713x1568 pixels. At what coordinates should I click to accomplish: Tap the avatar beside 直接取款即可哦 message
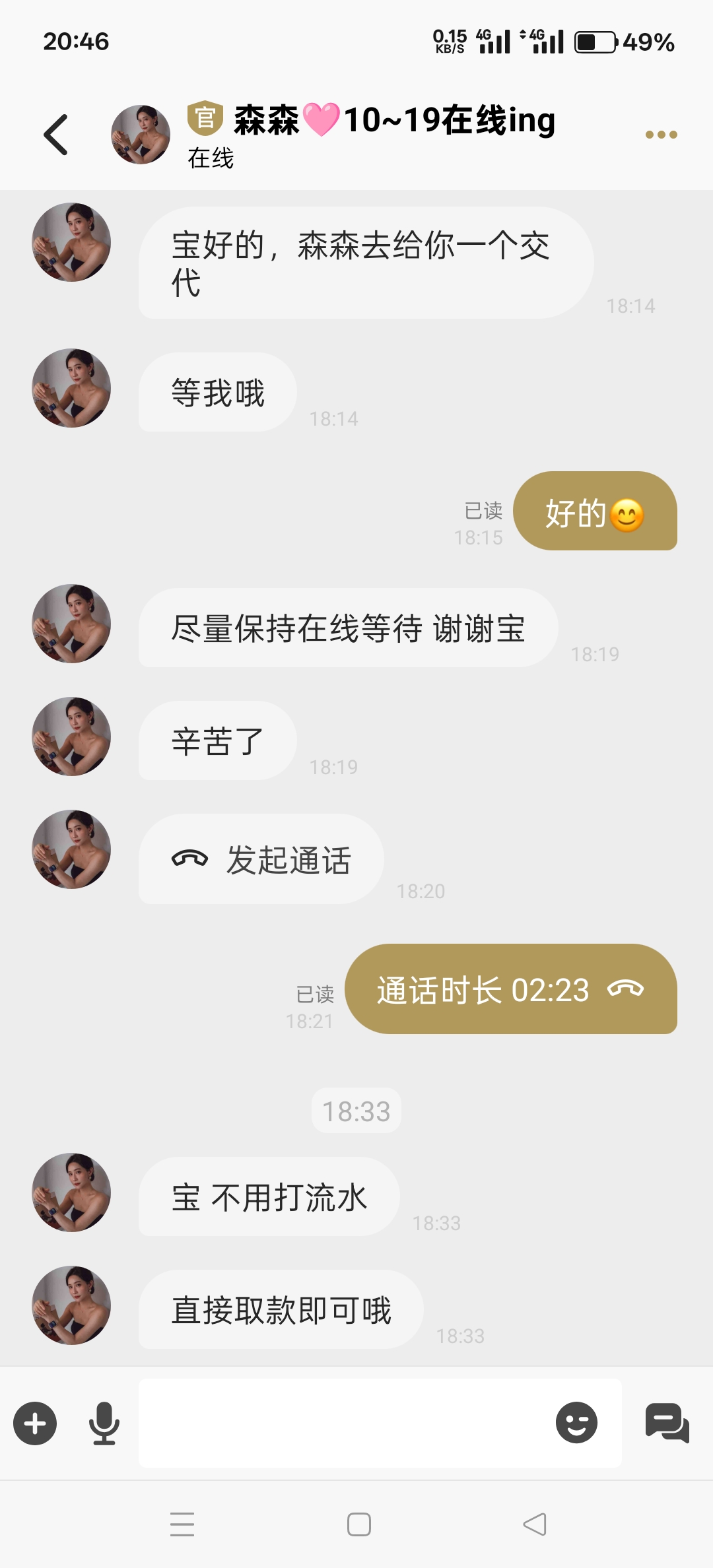point(71,1307)
